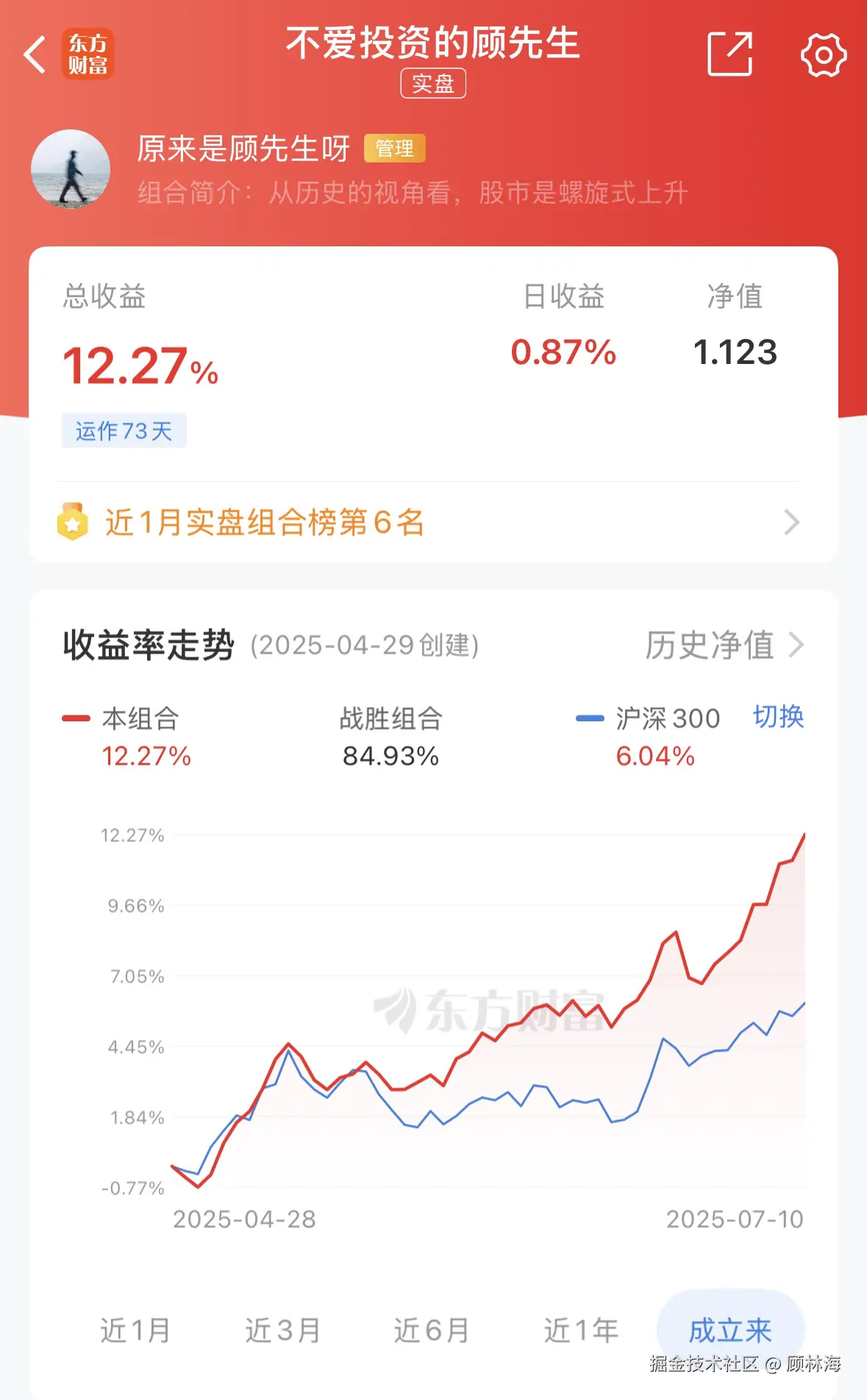Viewport: 867px width, 1400px height.
Task: Switch chart to 近1月
Action: [135, 1330]
